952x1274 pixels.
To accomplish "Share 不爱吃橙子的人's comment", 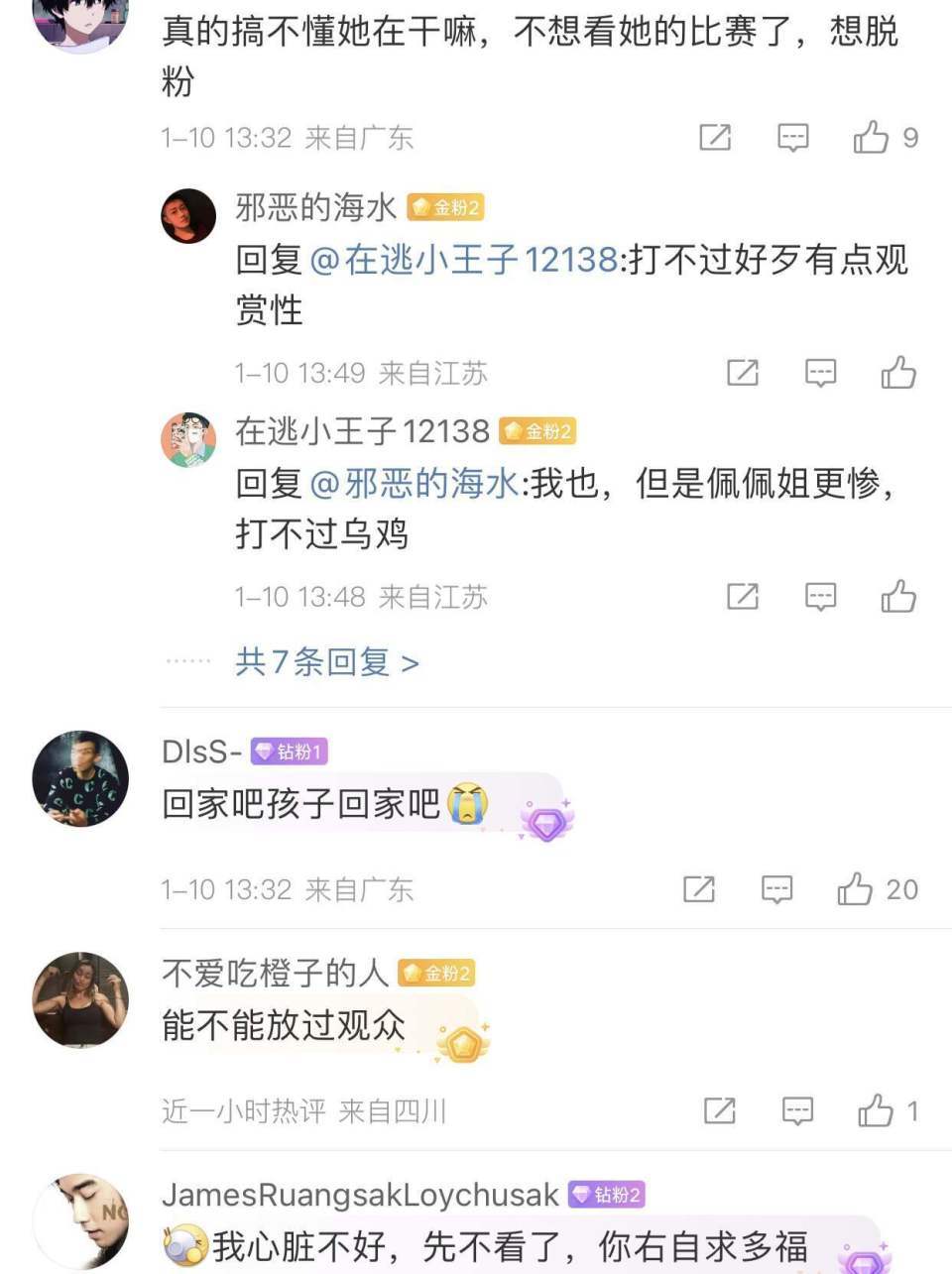I will point(719,1110).
